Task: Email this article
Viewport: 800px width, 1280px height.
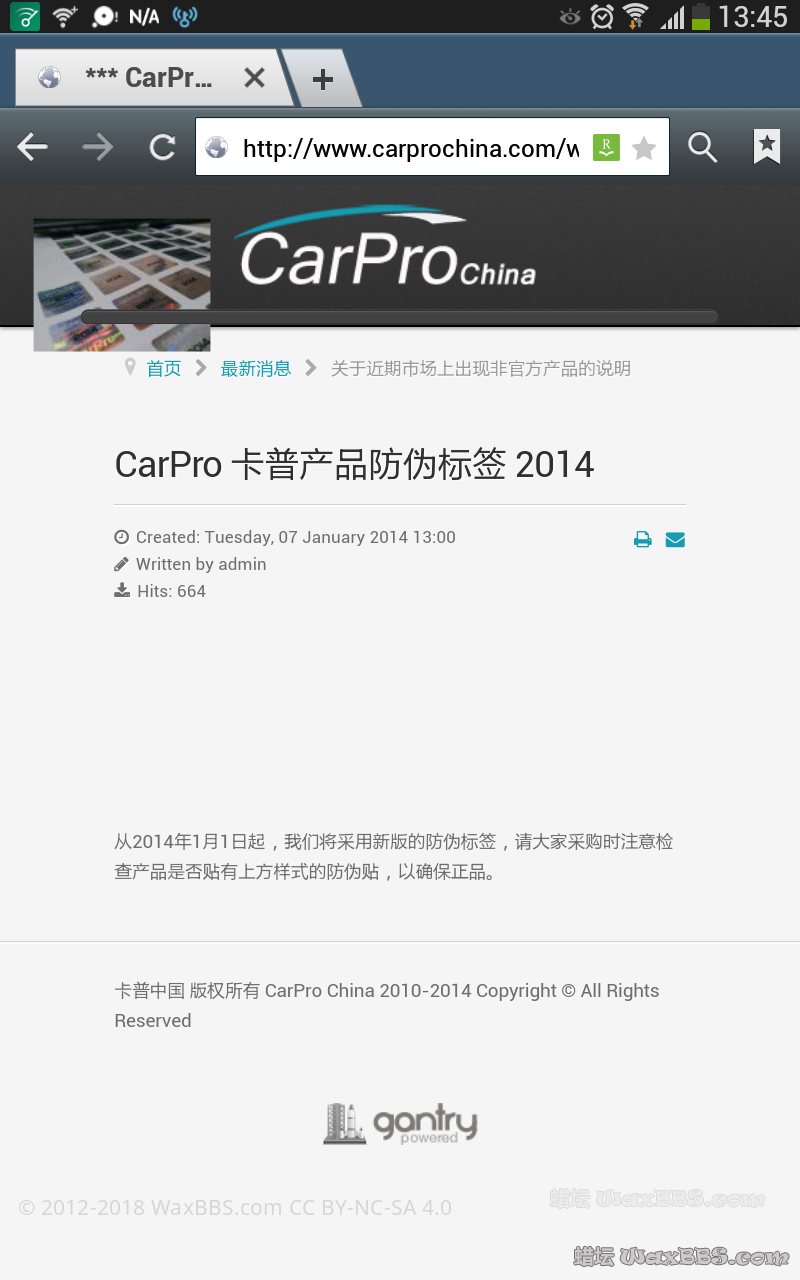Action: (675, 540)
